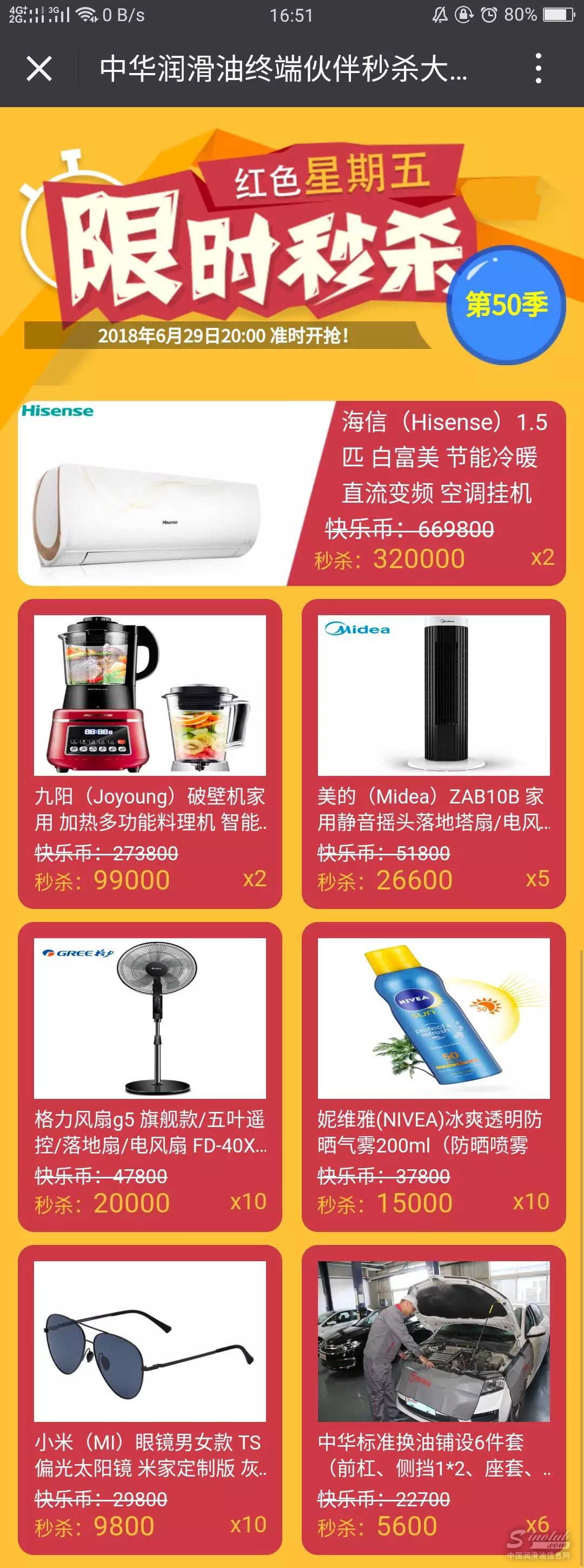Open the 格力风扇 g5 standing fan card
The image size is (584, 1568).
(150, 1076)
